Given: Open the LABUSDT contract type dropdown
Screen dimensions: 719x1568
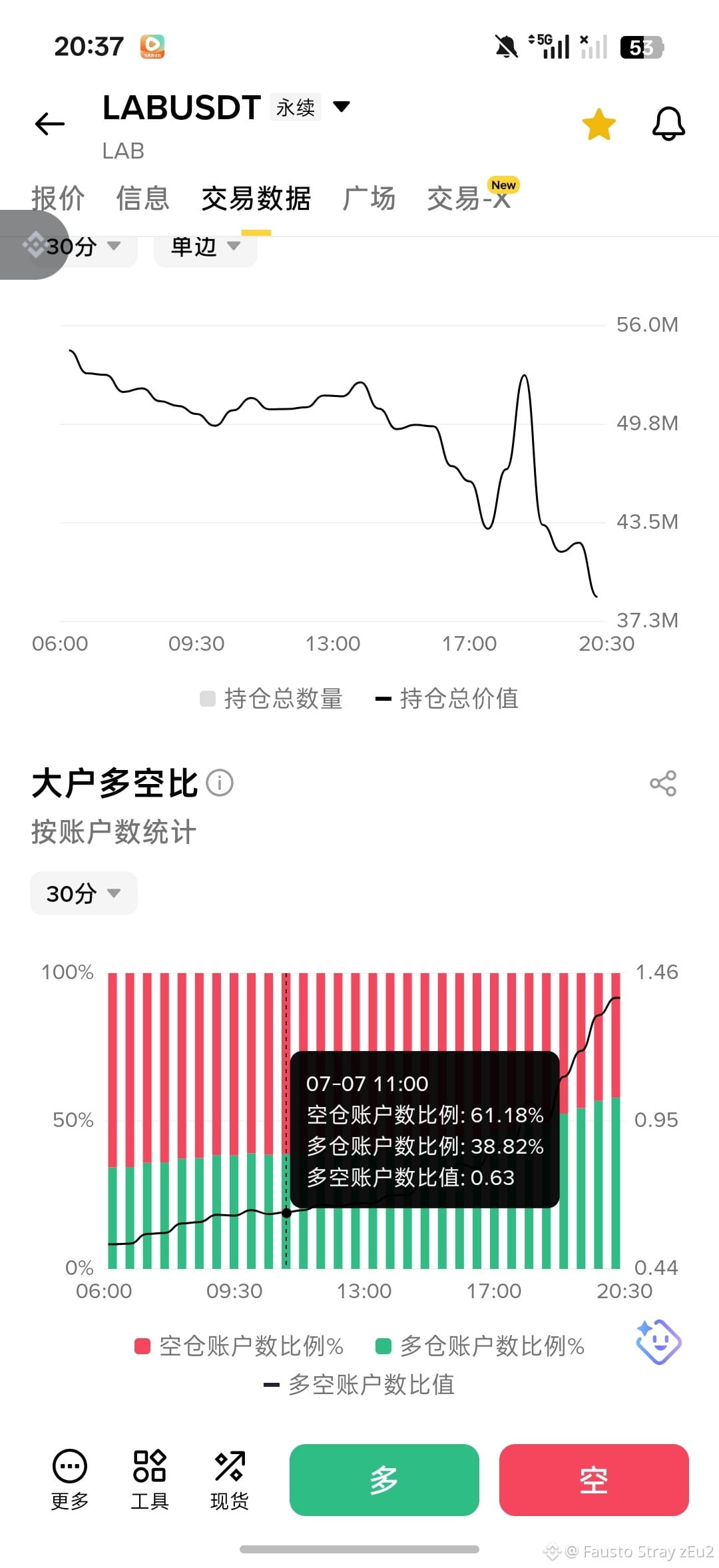Looking at the screenshot, I should tap(342, 107).
